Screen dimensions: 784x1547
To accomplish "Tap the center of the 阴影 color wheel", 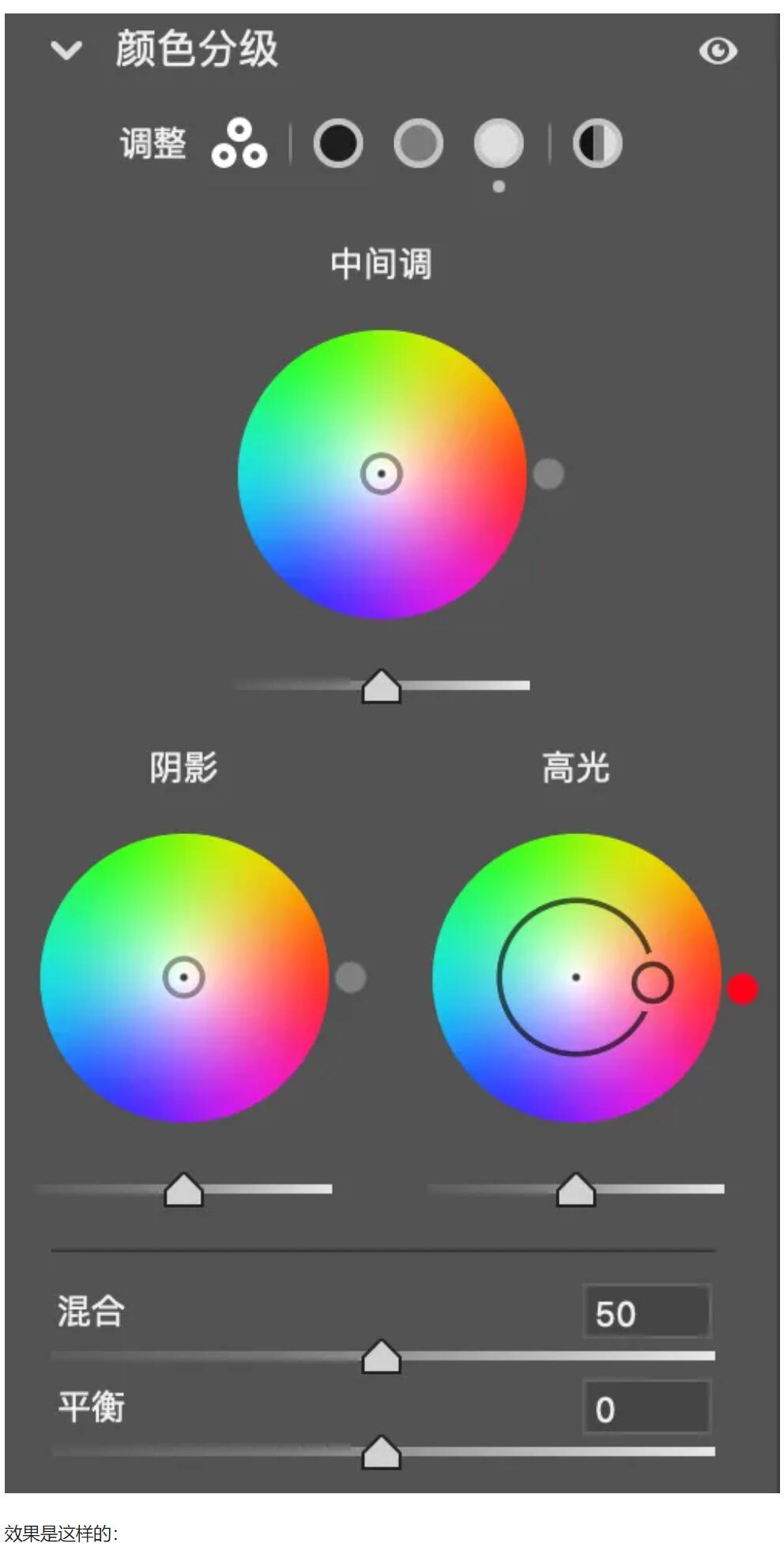I will pyautogui.click(x=184, y=977).
